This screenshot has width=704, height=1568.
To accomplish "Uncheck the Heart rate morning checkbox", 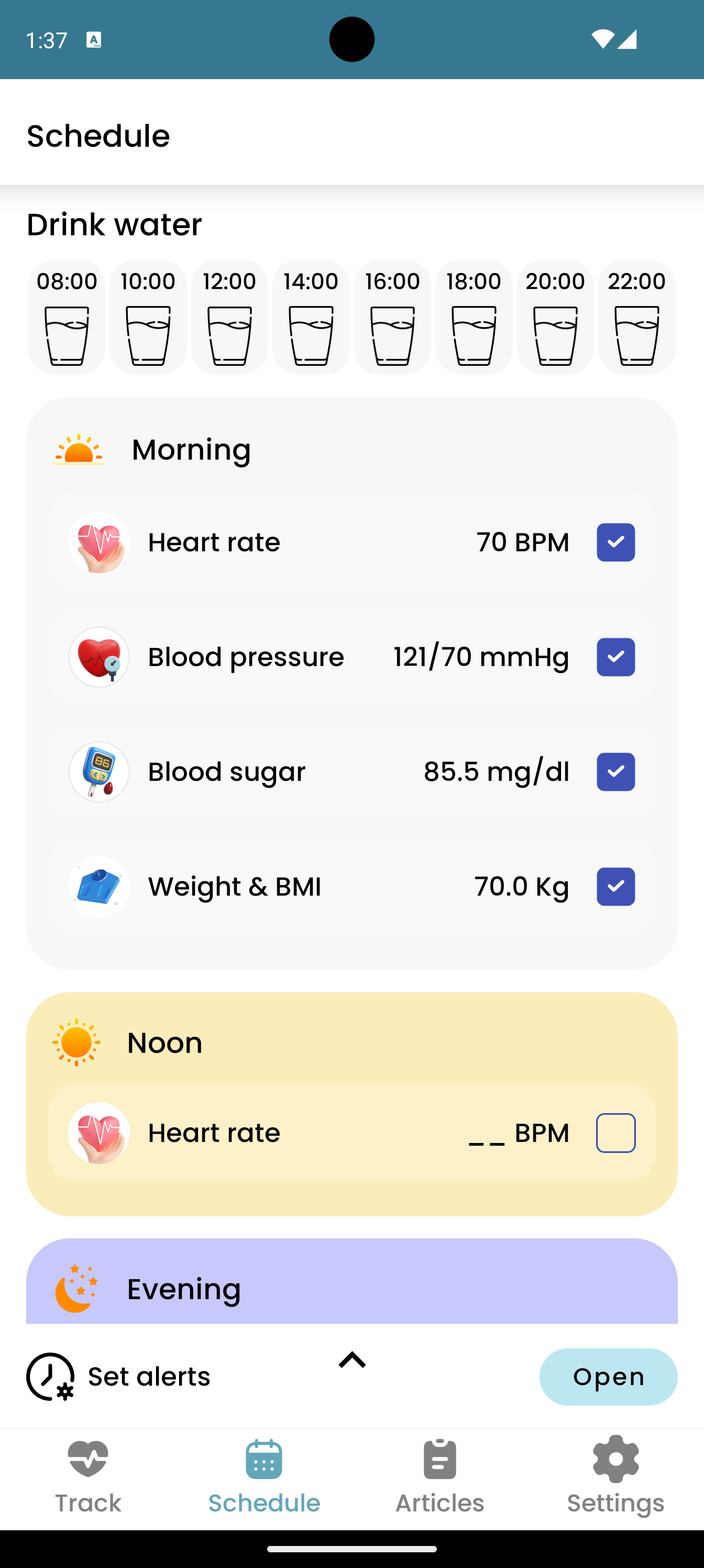I will click(615, 542).
